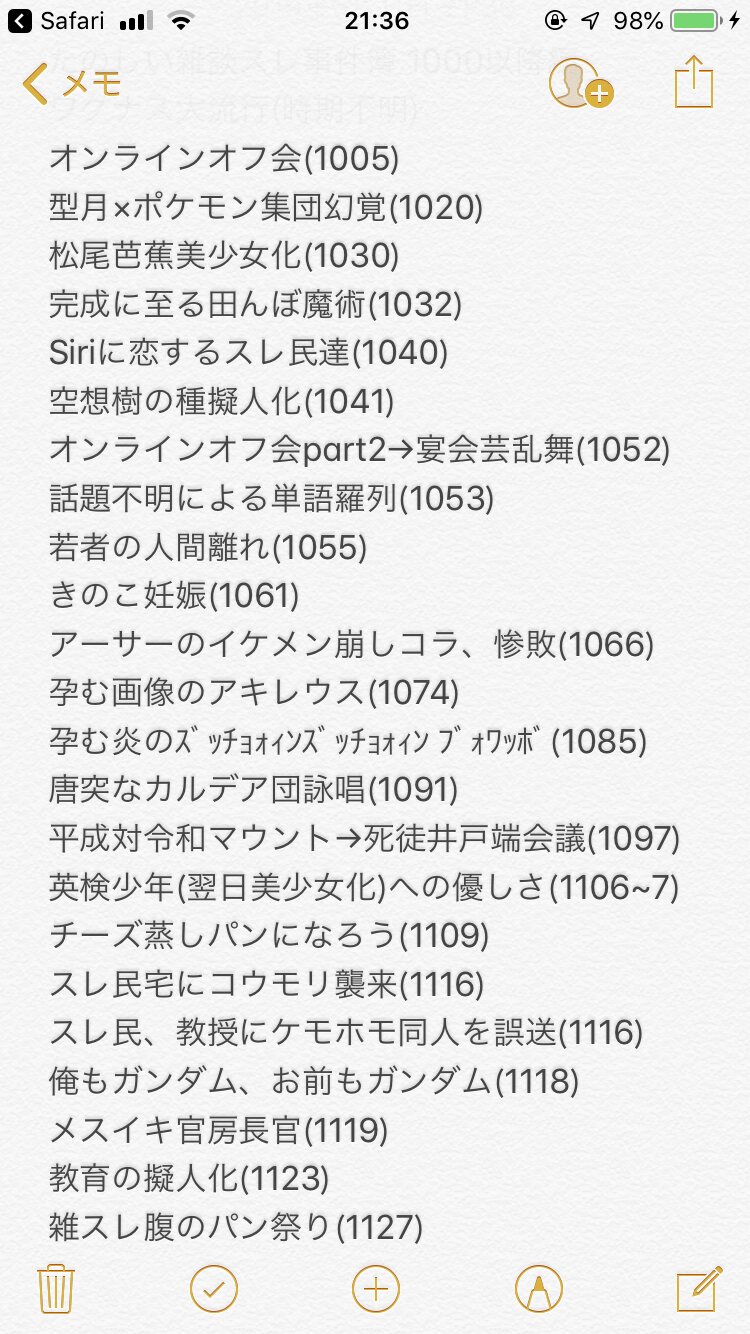Open the plus attachment menu
This screenshot has width=750, height=1334.
pyautogui.click(x=375, y=1288)
